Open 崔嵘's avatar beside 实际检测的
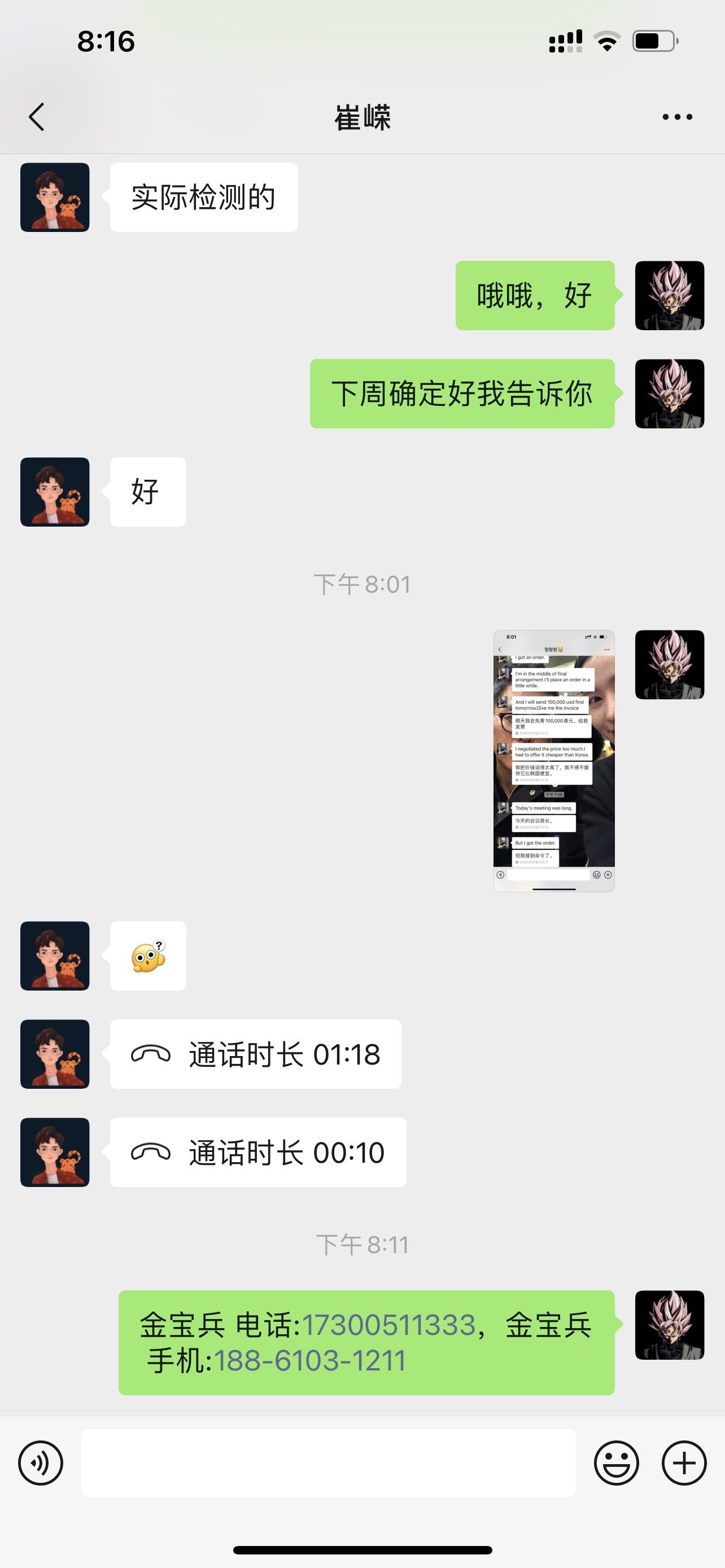Image resolution: width=725 pixels, height=1568 pixels. [x=55, y=197]
